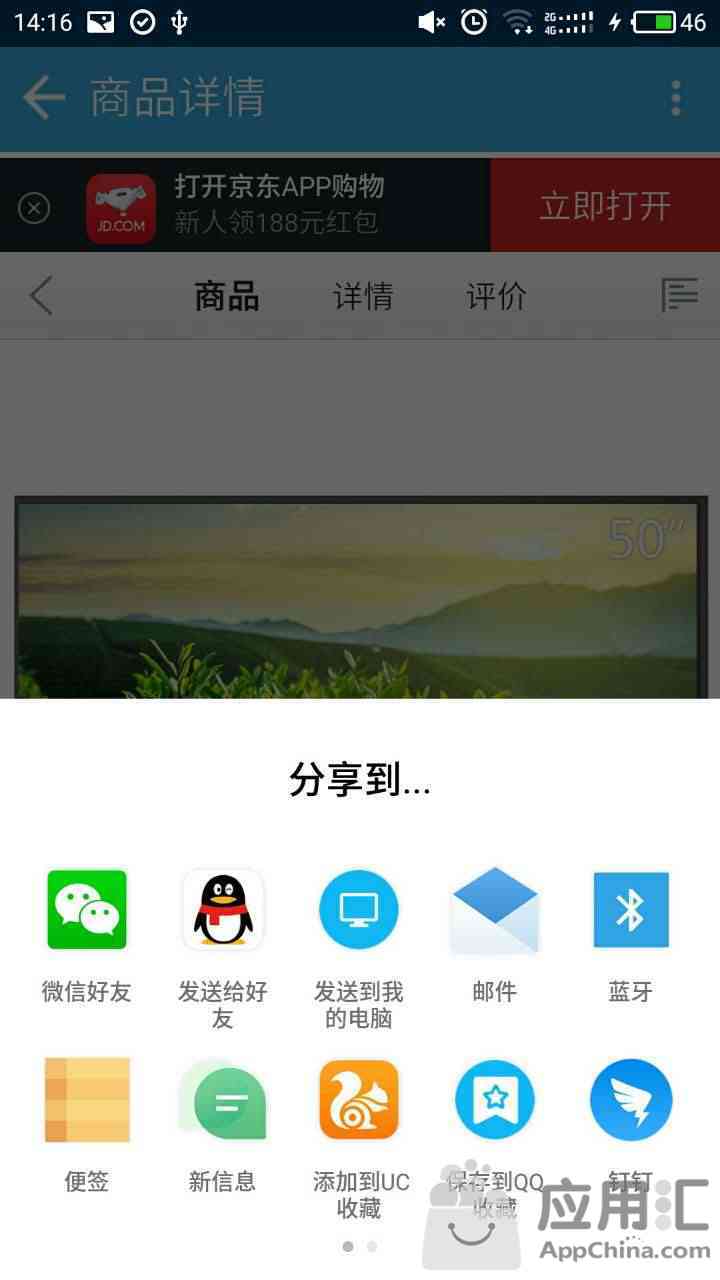This screenshot has height=1280, width=720.
Task: Share to 钉钉
Action: point(631,1125)
